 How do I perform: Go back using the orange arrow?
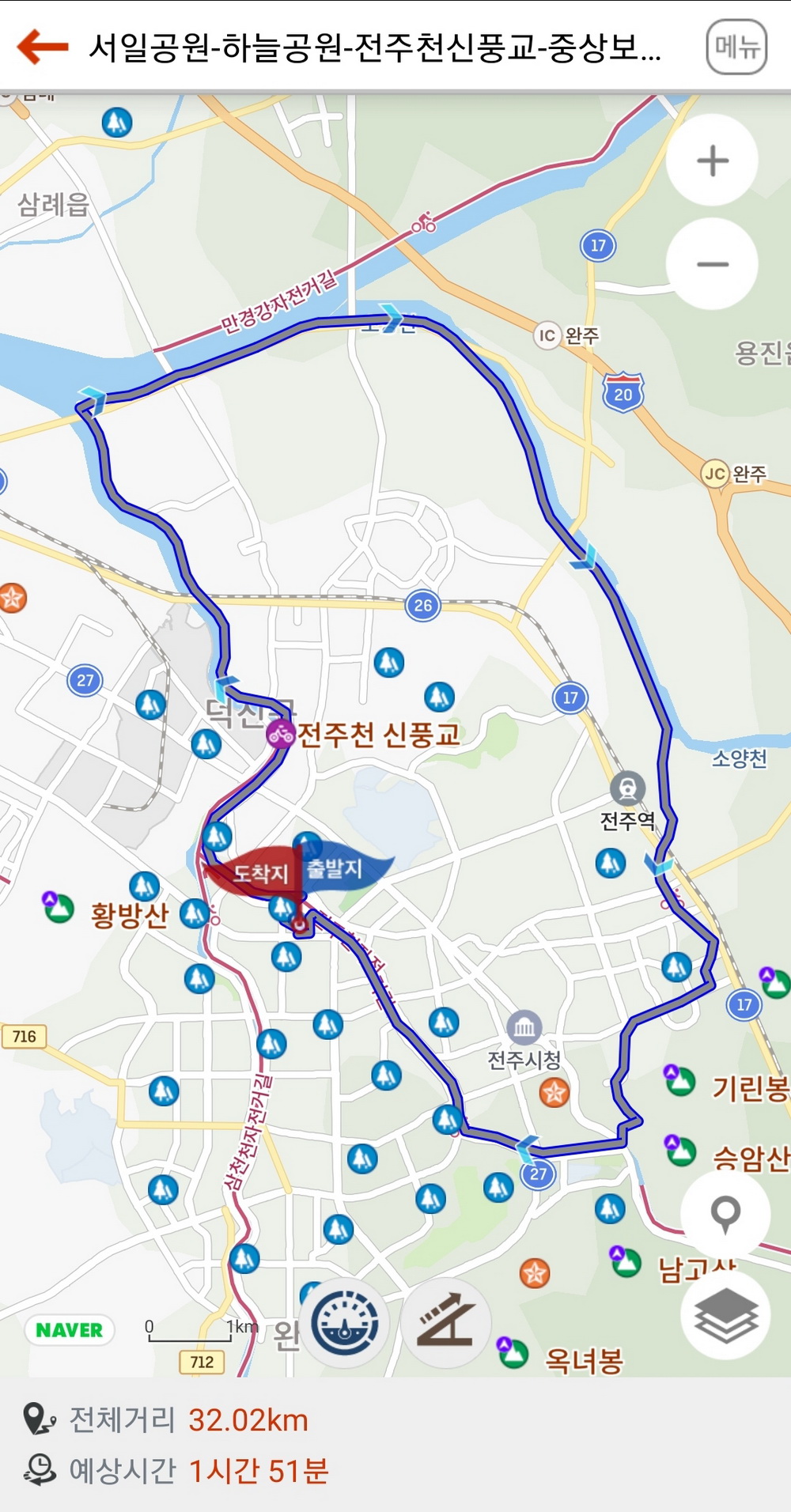43,47
